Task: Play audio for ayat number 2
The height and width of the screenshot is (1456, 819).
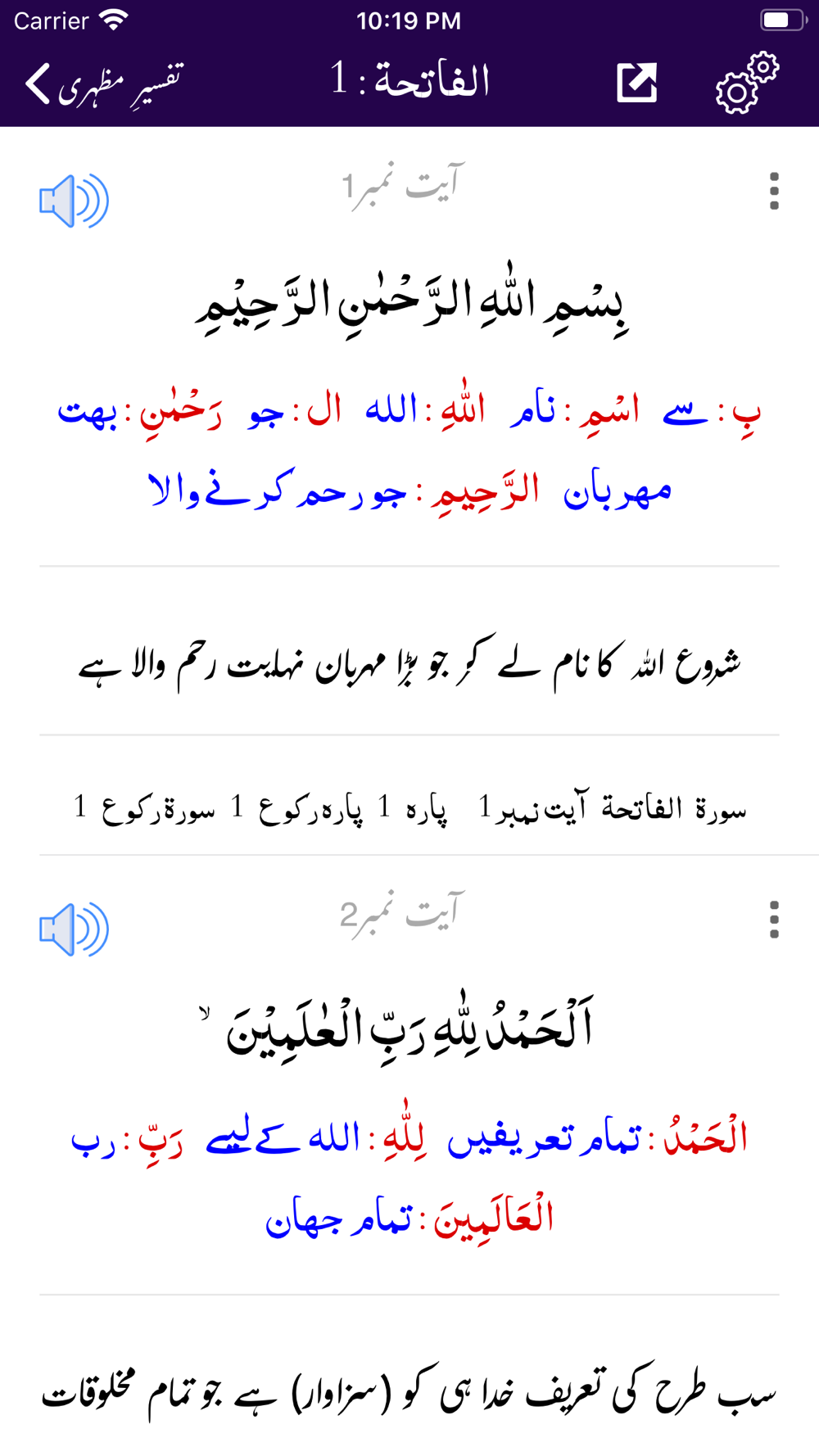Action: pos(74,929)
